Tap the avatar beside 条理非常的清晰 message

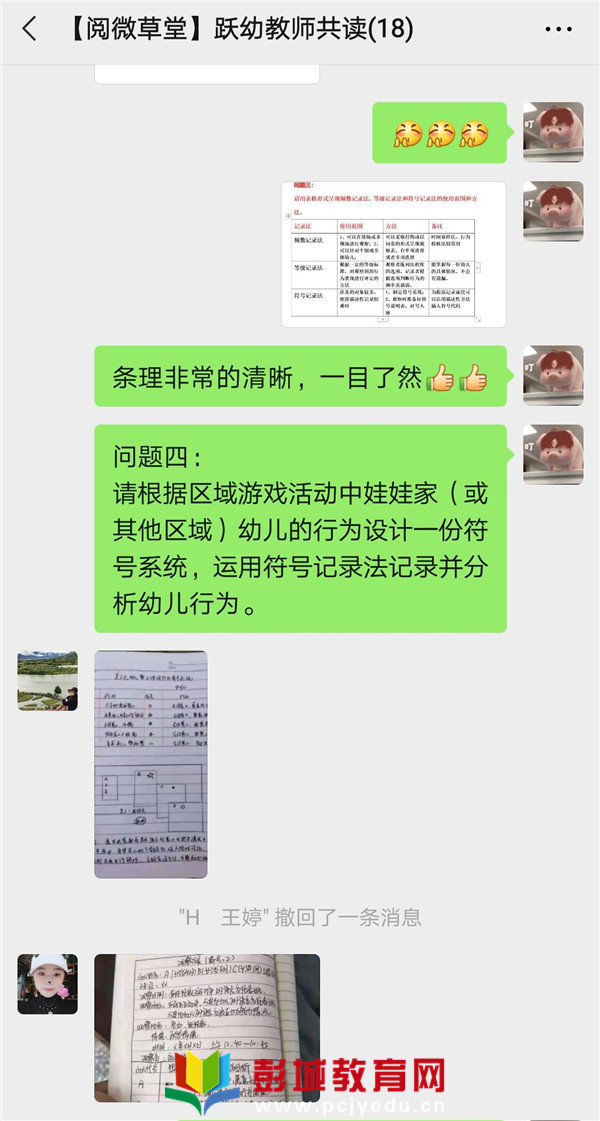click(x=553, y=376)
